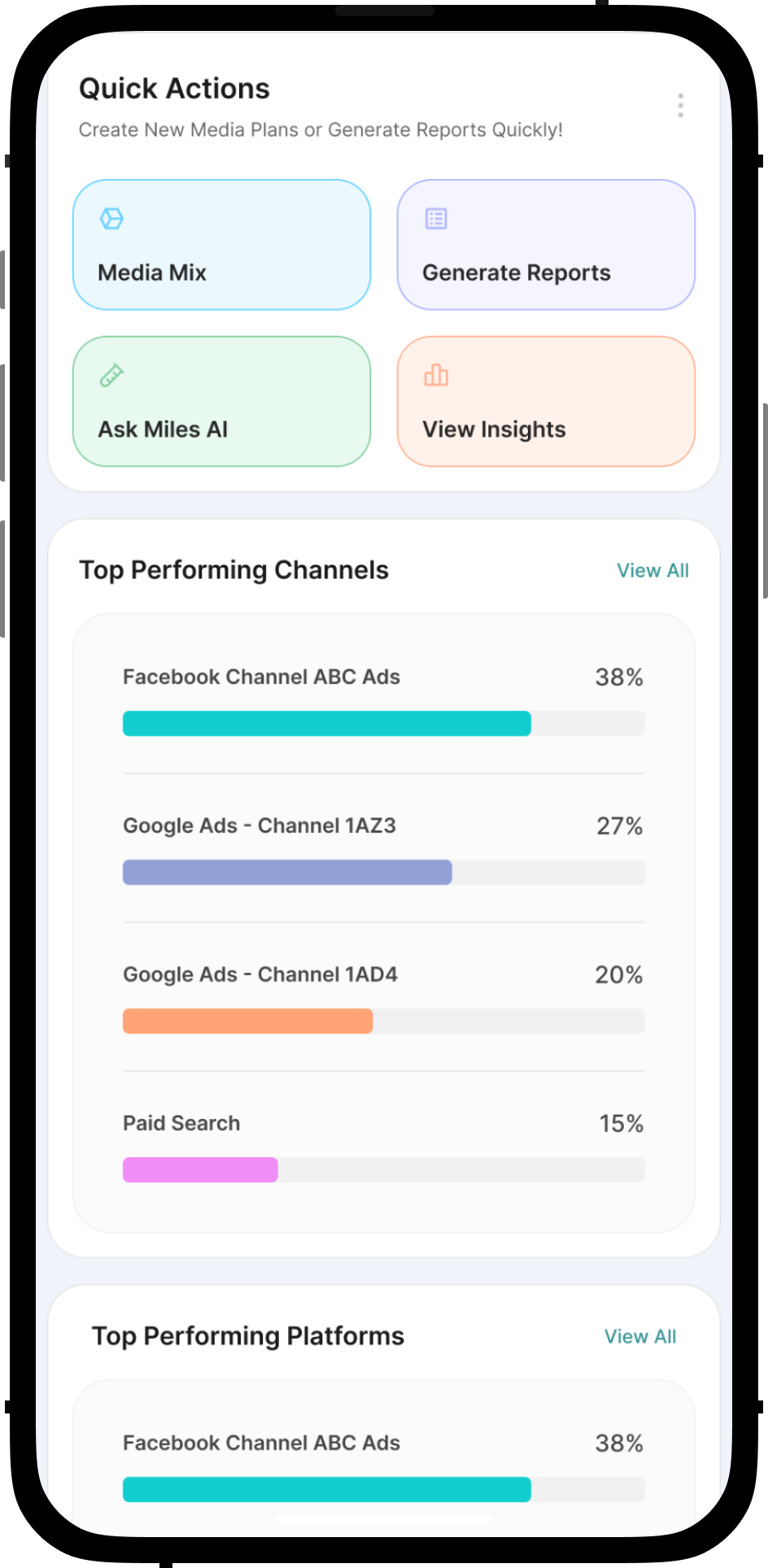The width and height of the screenshot is (768, 1568).
Task: Open the Media Mix quick action
Action: click(x=221, y=245)
